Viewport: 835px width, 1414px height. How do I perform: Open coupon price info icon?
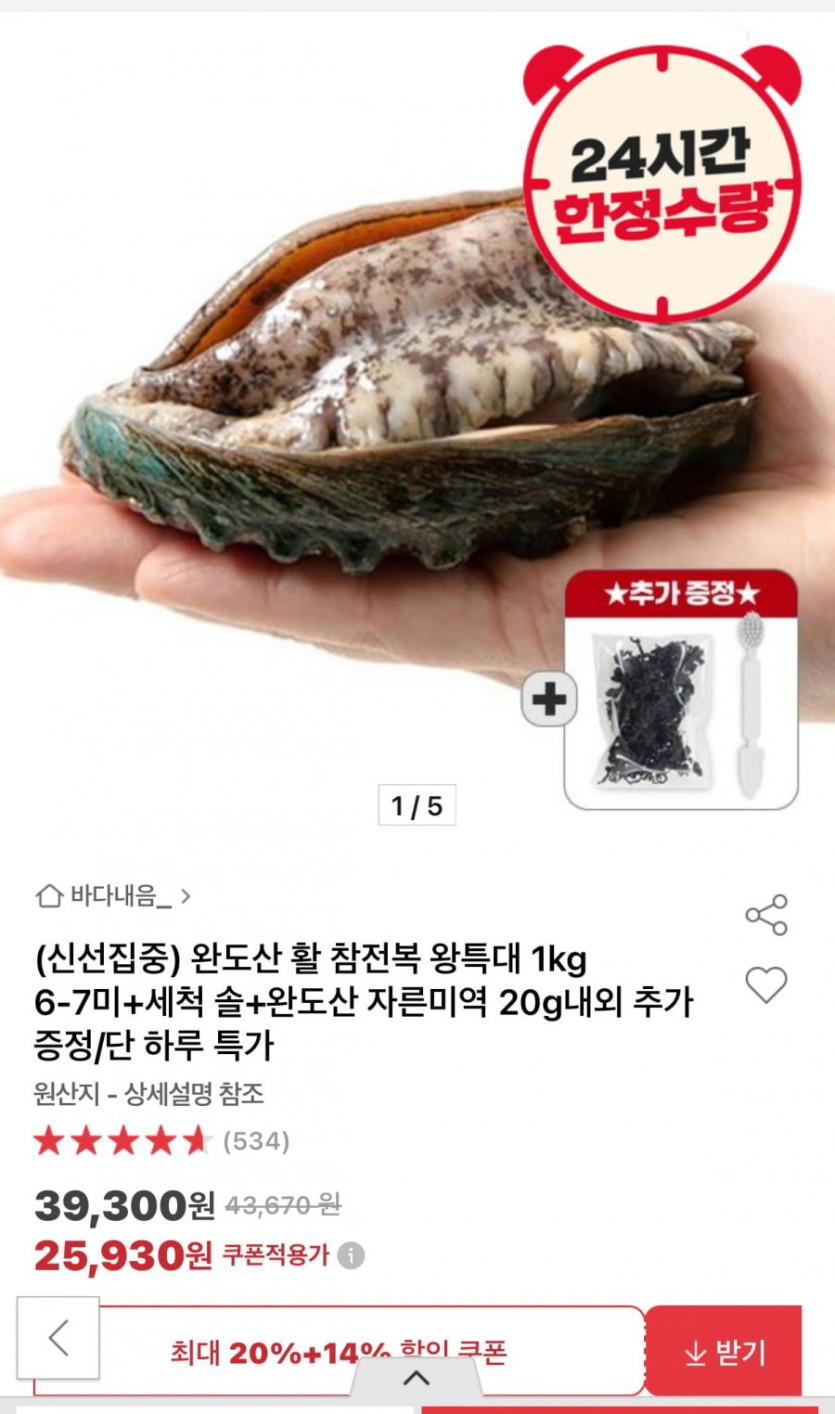(x=351, y=1256)
